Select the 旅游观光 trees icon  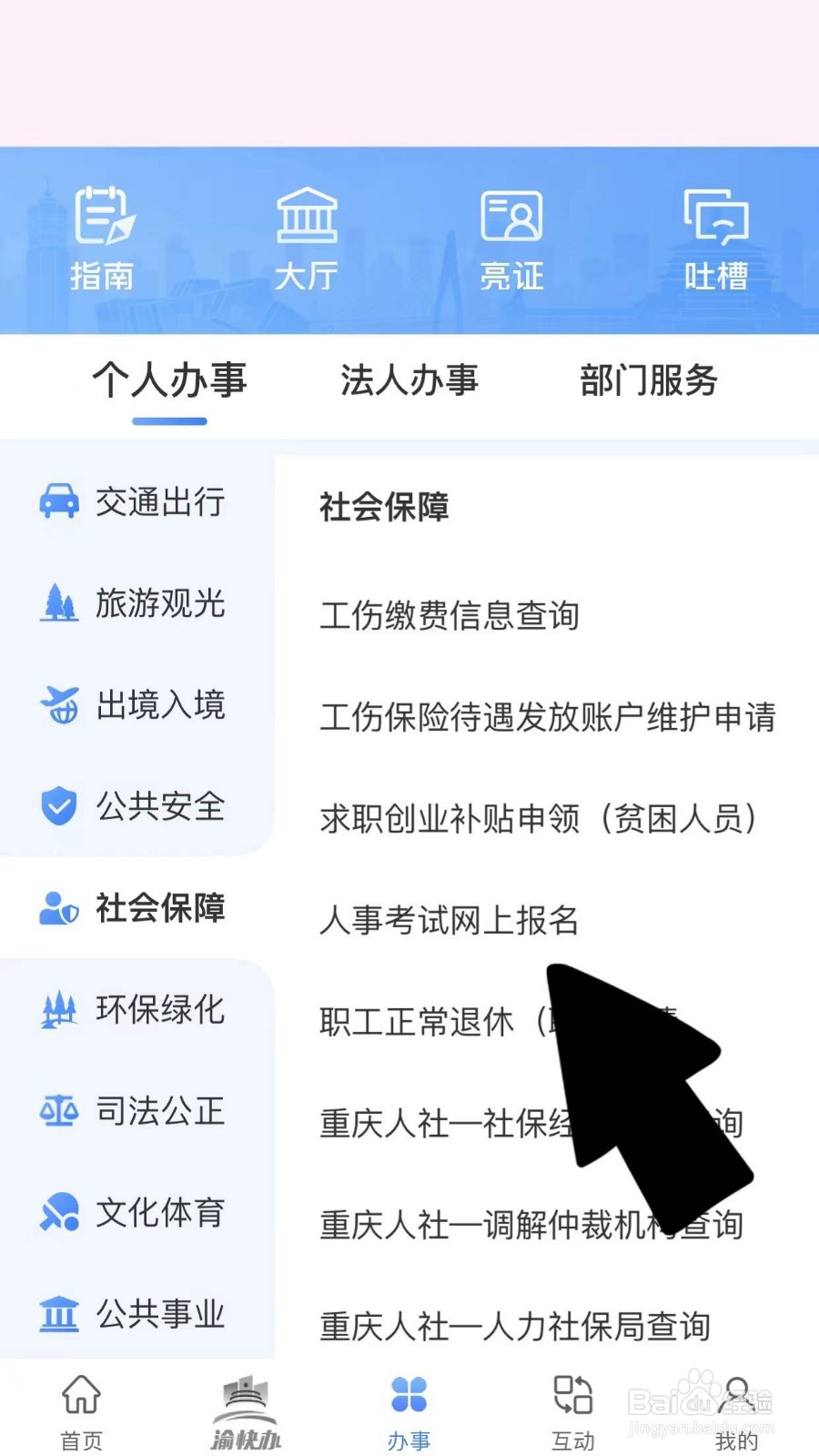58,602
